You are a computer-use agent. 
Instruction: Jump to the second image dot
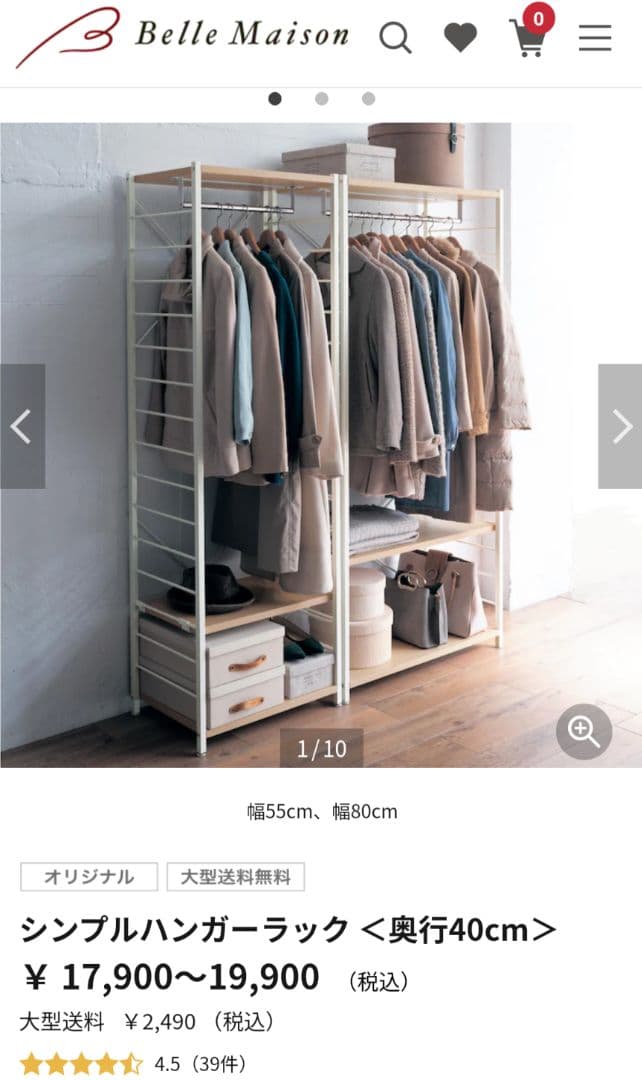tap(321, 98)
